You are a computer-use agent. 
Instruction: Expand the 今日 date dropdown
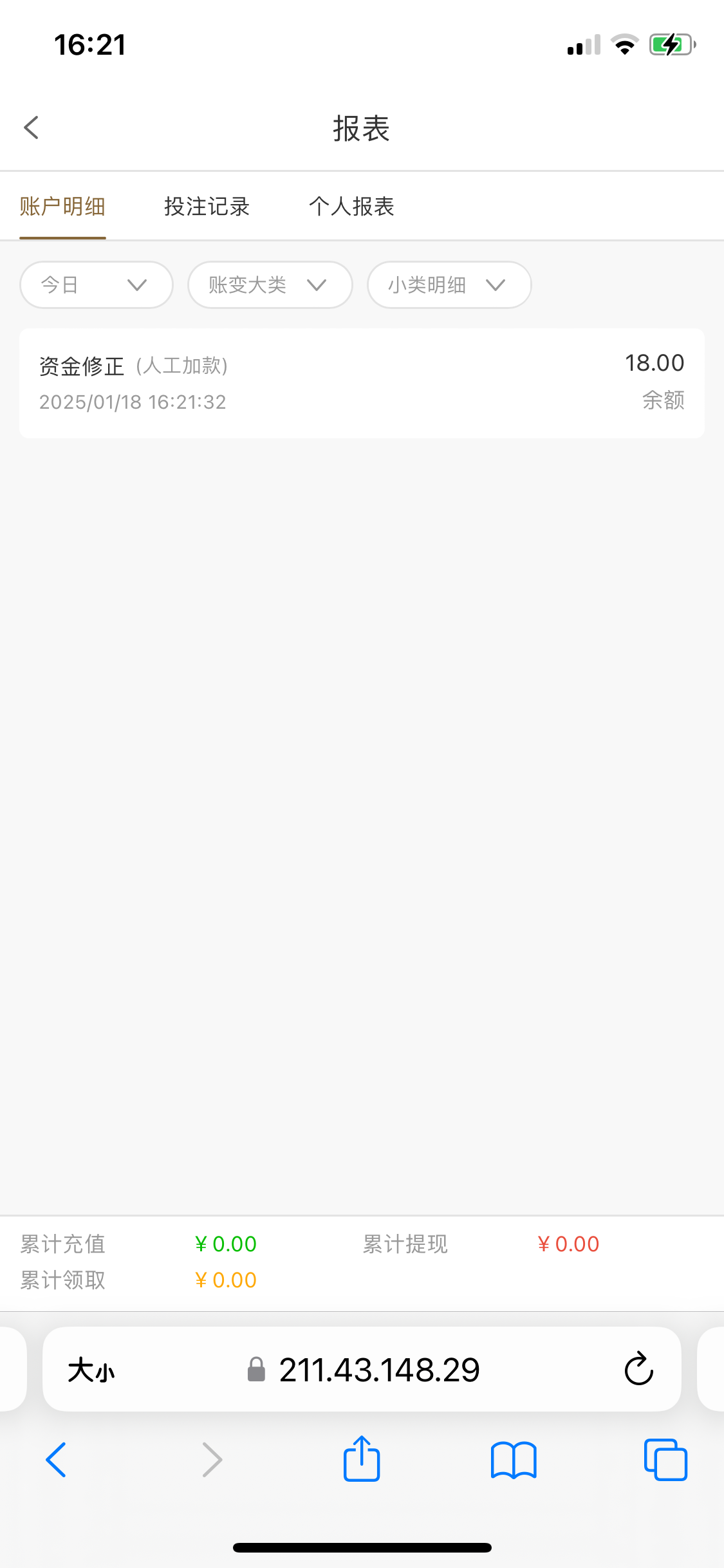[97, 285]
